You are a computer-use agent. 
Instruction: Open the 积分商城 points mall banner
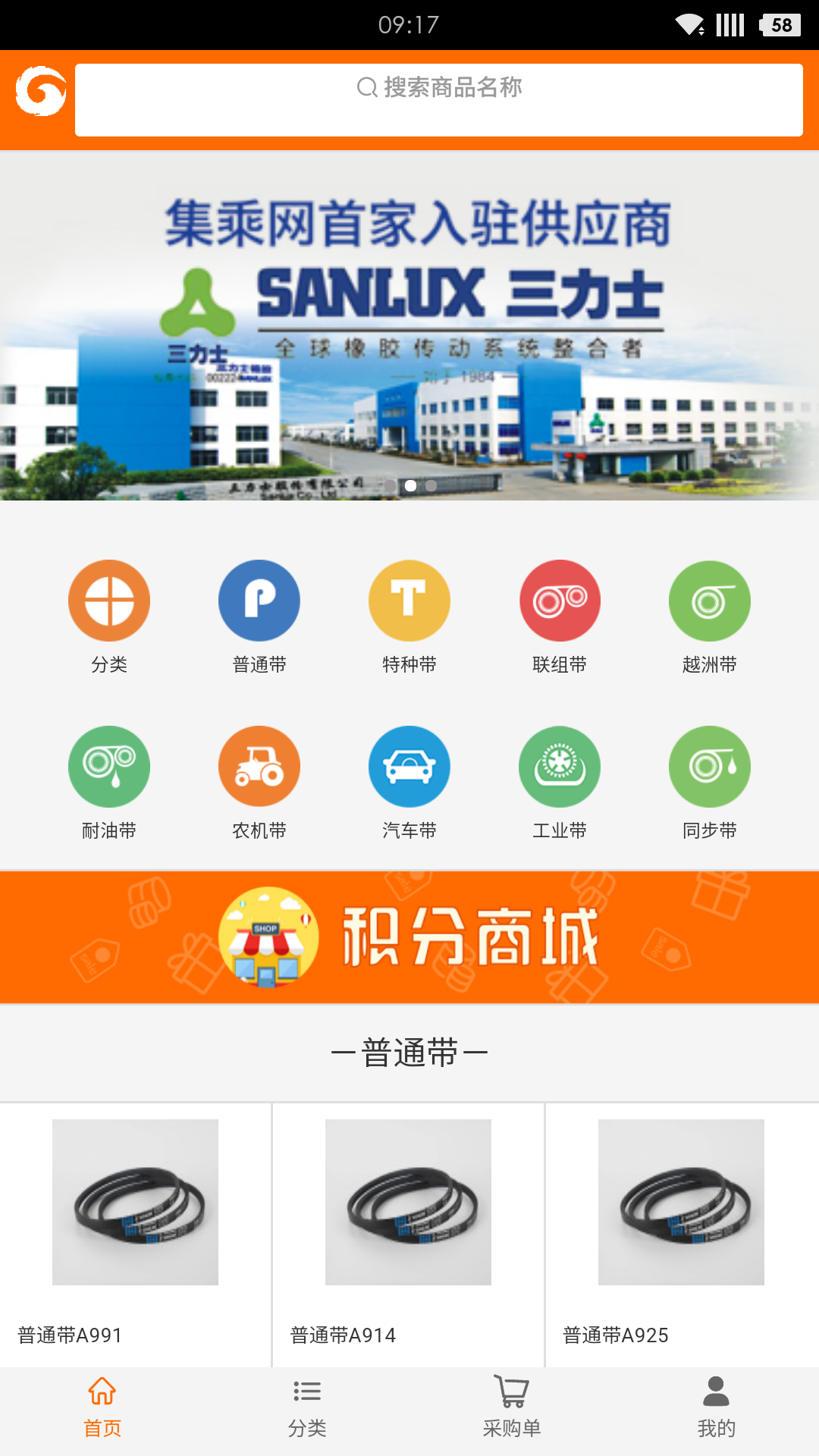tap(409, 936)
